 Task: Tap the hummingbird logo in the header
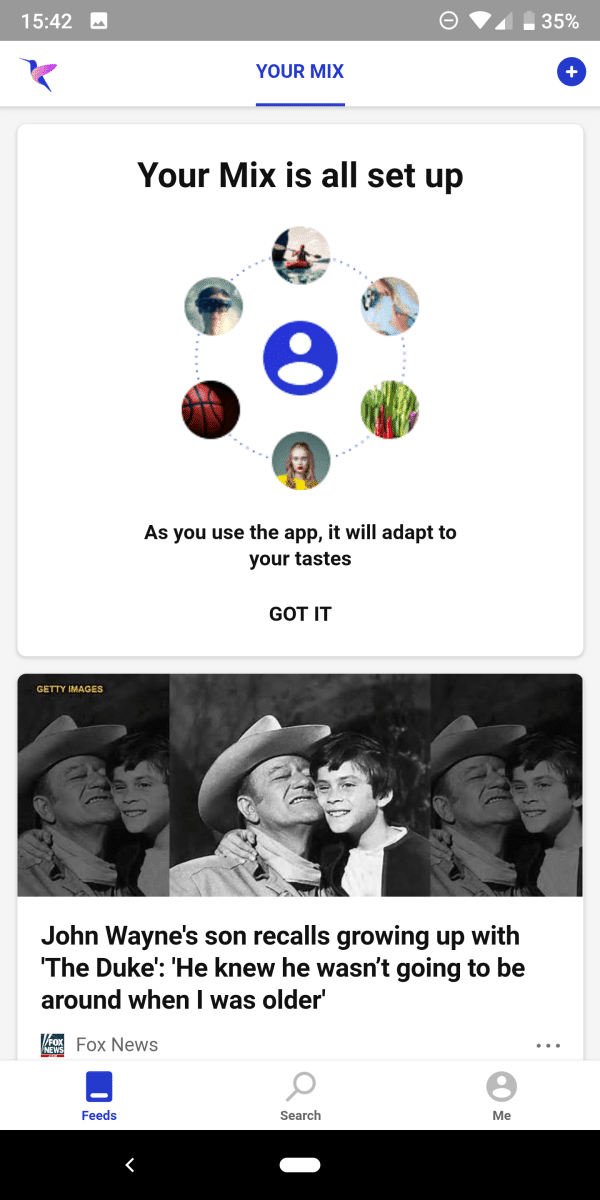tap(38, 74)
